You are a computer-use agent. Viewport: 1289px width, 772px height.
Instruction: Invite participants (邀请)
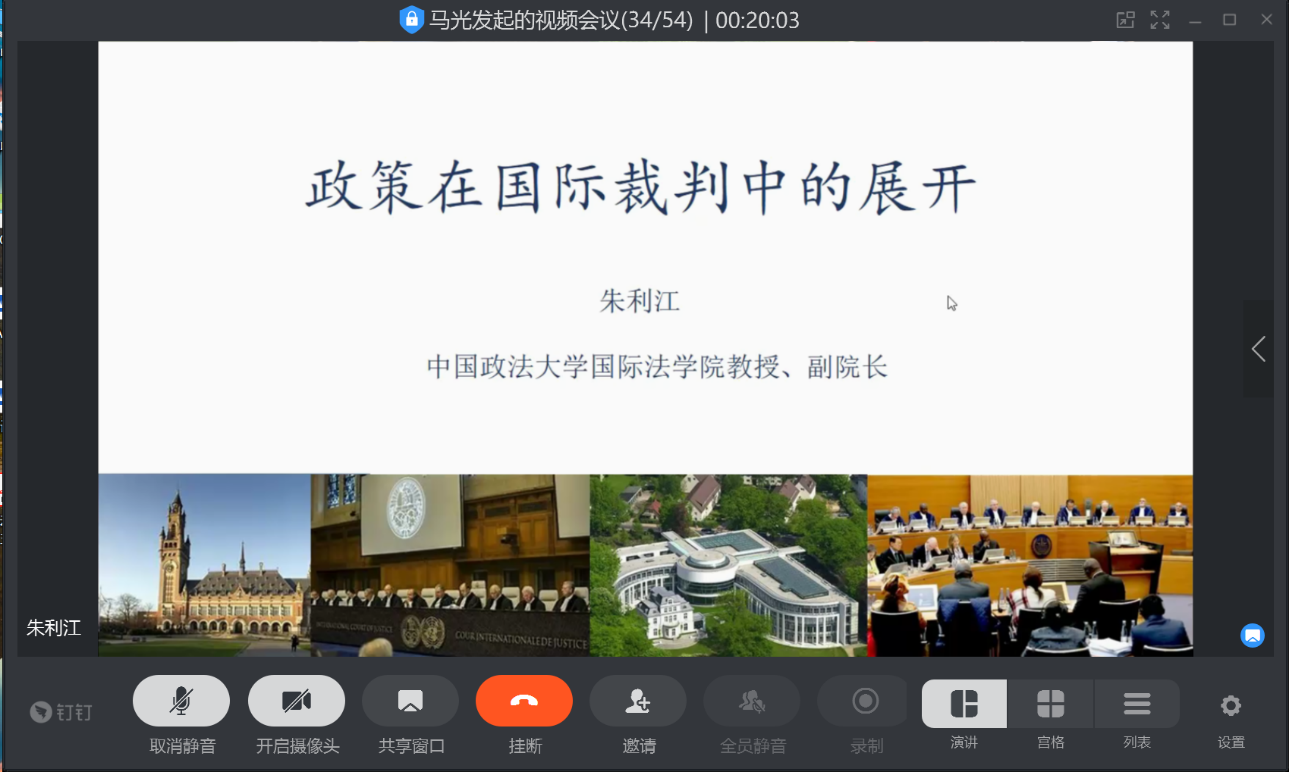click(x=638, y=701)
